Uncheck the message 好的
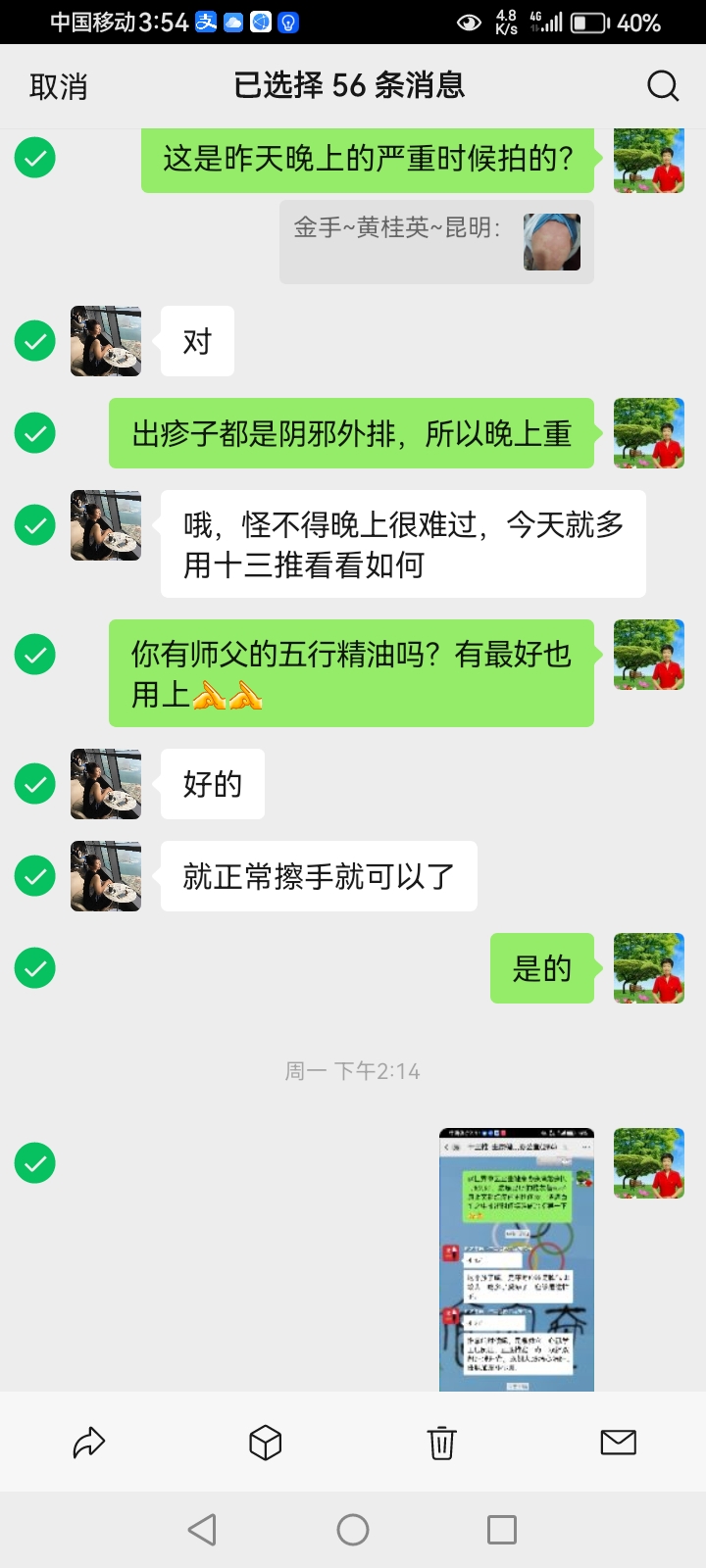This screenshot has height=1568, width=706. pyautogui.click(x=35, y=784)
